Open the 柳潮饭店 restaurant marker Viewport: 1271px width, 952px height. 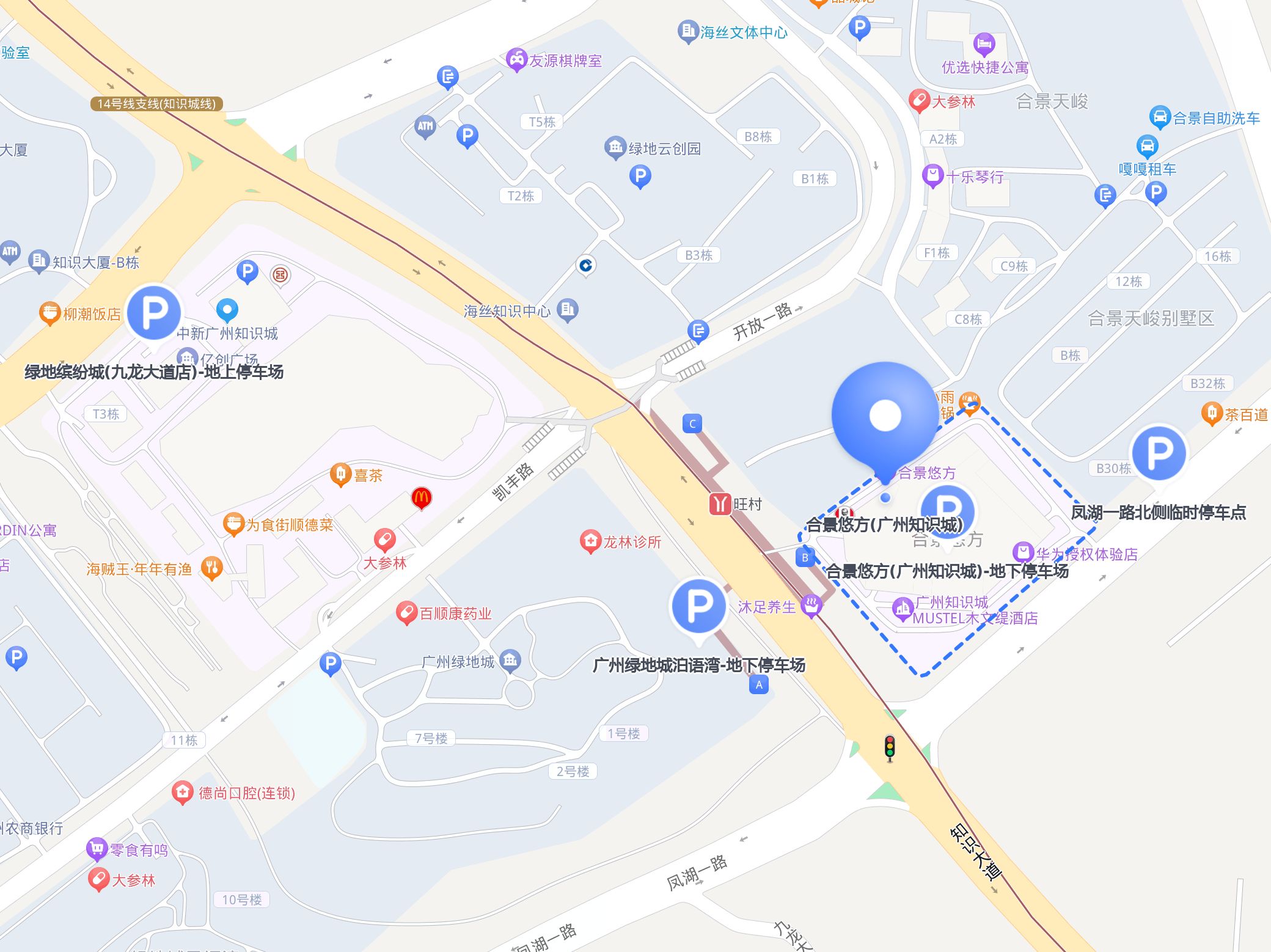tap(49, 313)
